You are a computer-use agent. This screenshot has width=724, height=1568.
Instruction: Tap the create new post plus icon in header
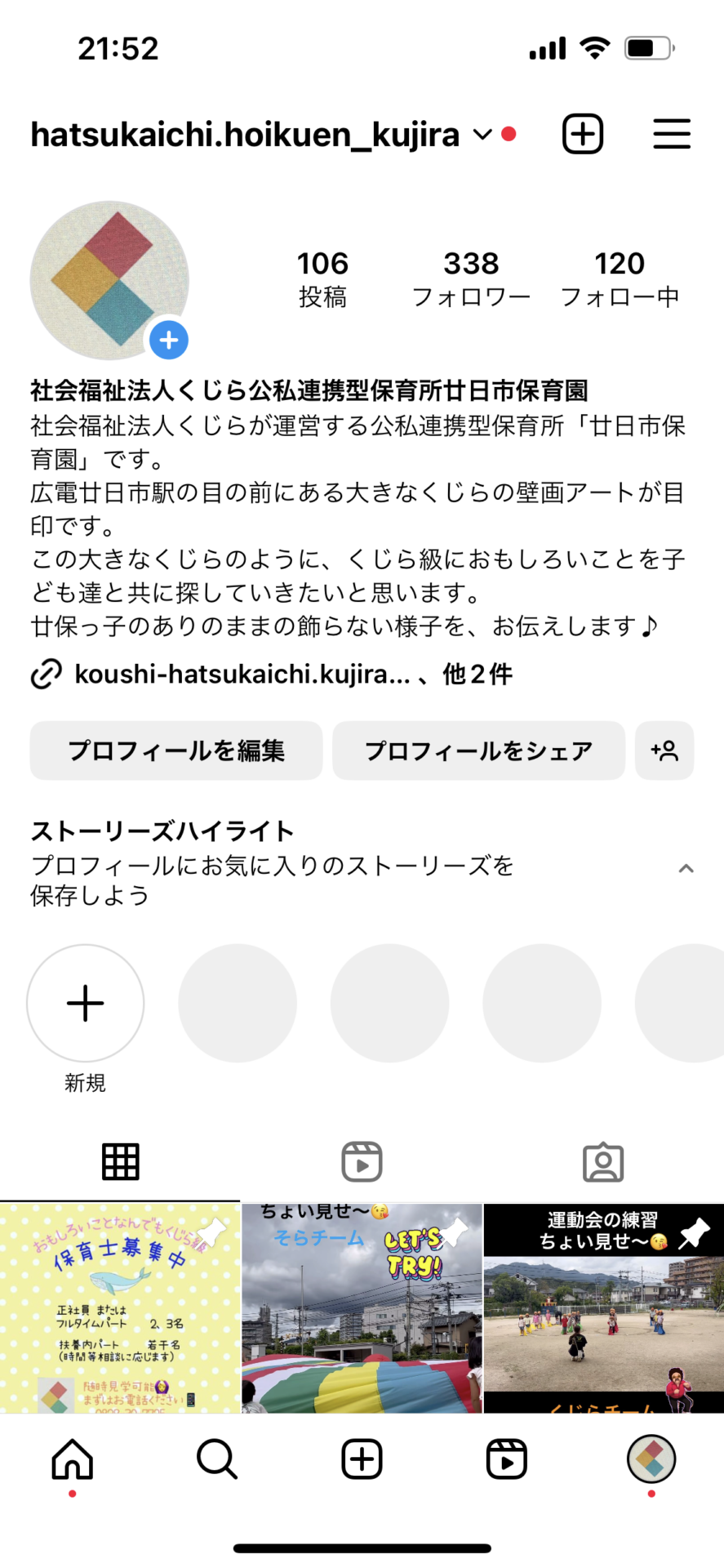582,134
